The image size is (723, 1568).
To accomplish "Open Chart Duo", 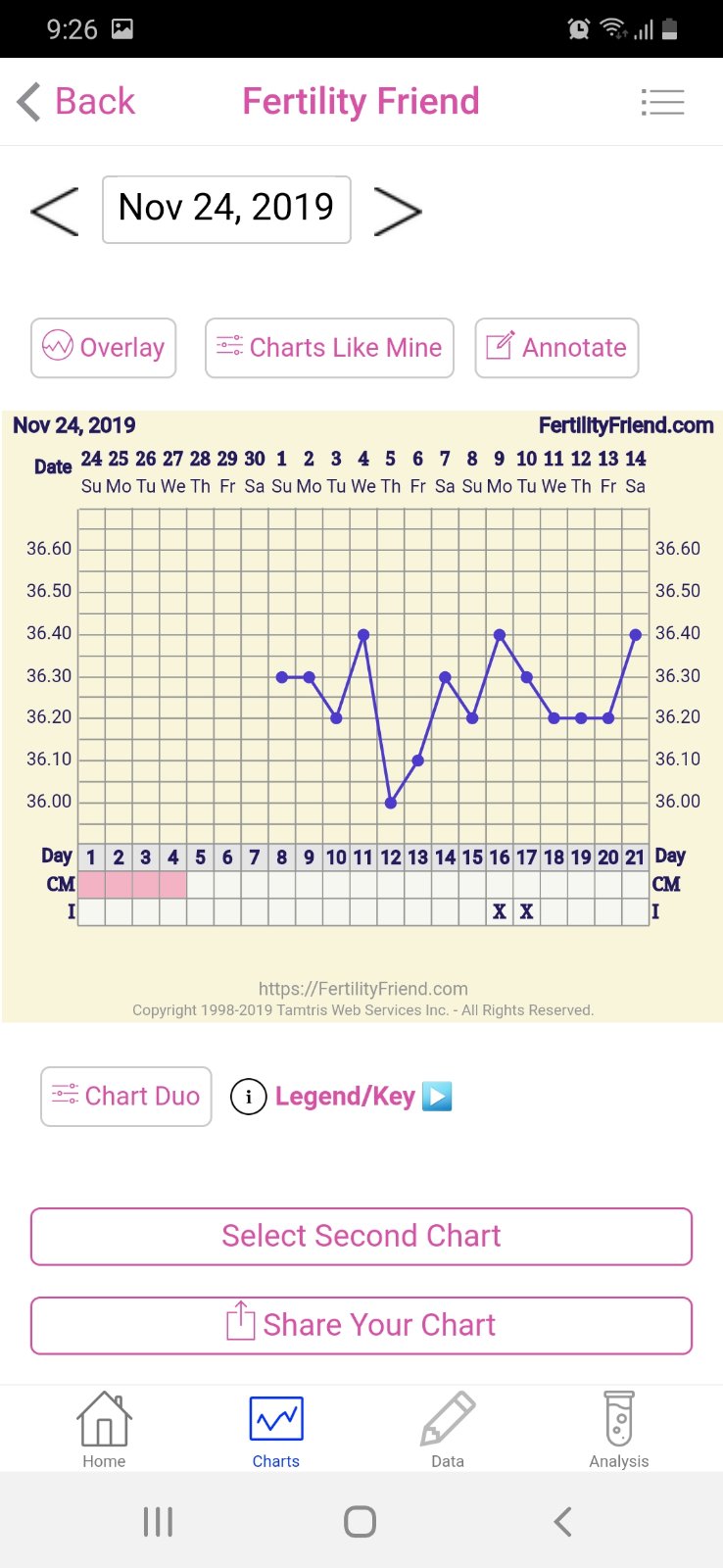I will click(126, 1096).
